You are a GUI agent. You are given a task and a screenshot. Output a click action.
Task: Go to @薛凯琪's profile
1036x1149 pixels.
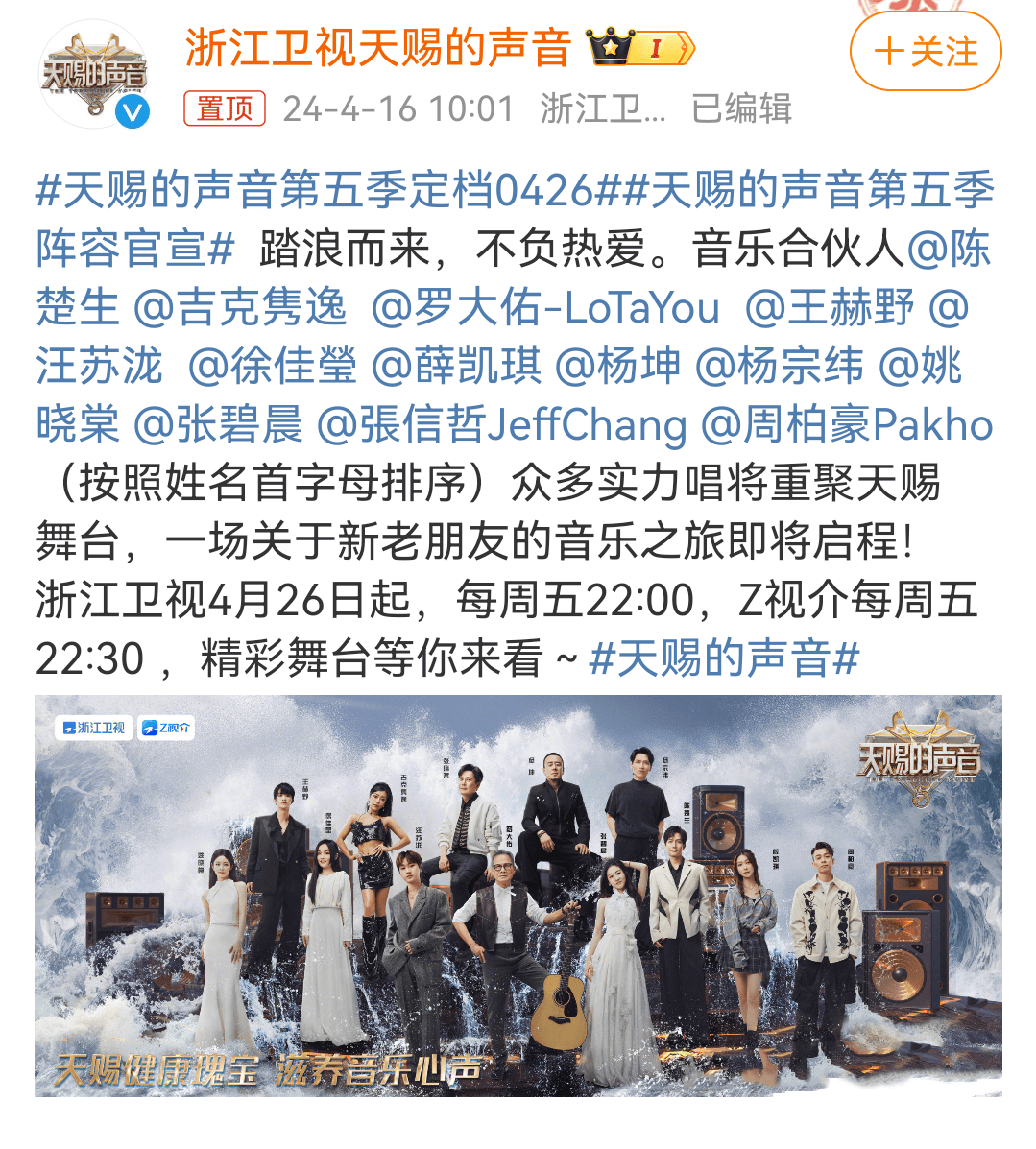(x=455, y=366)
